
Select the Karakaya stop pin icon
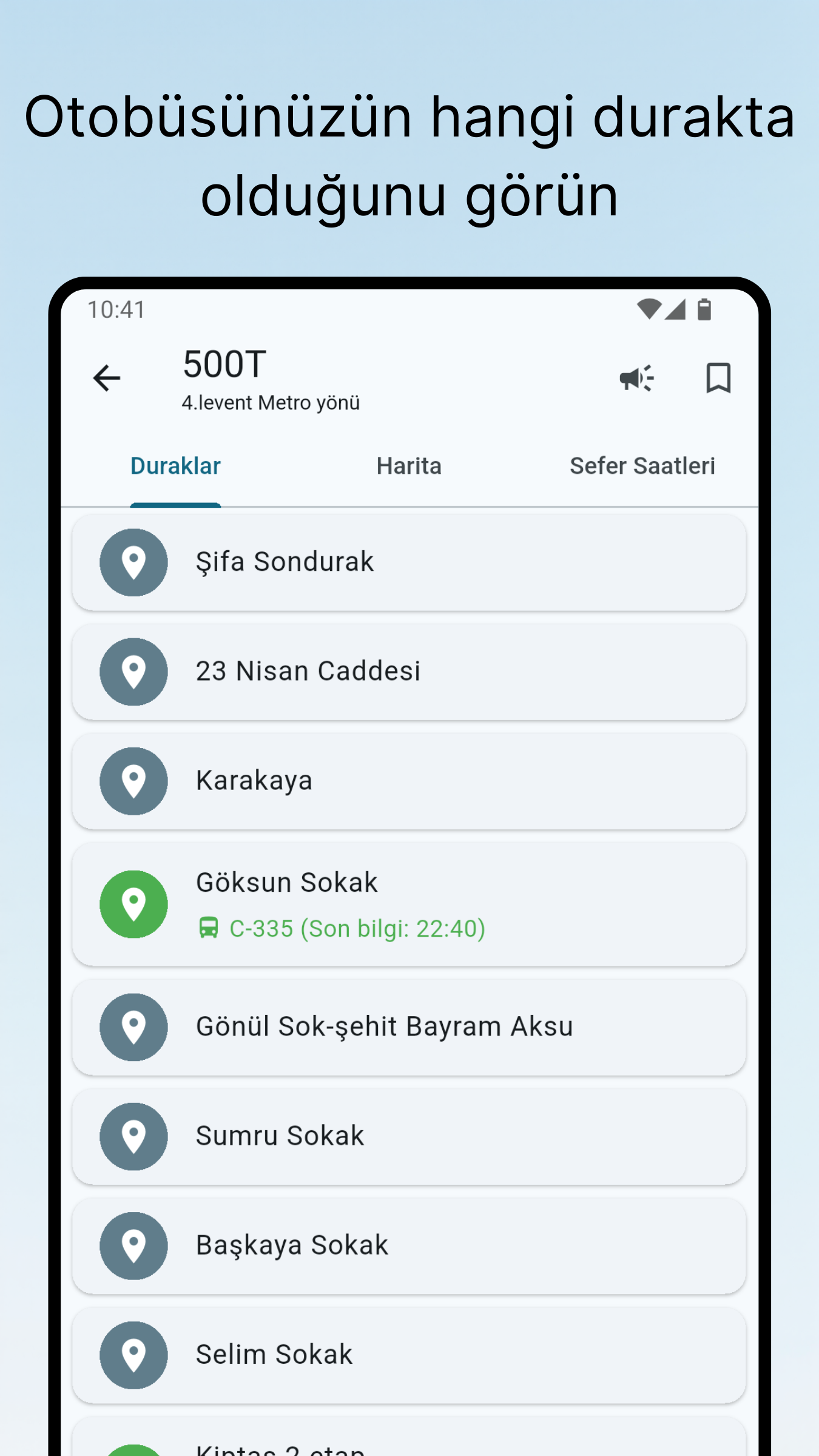[133, 781]
